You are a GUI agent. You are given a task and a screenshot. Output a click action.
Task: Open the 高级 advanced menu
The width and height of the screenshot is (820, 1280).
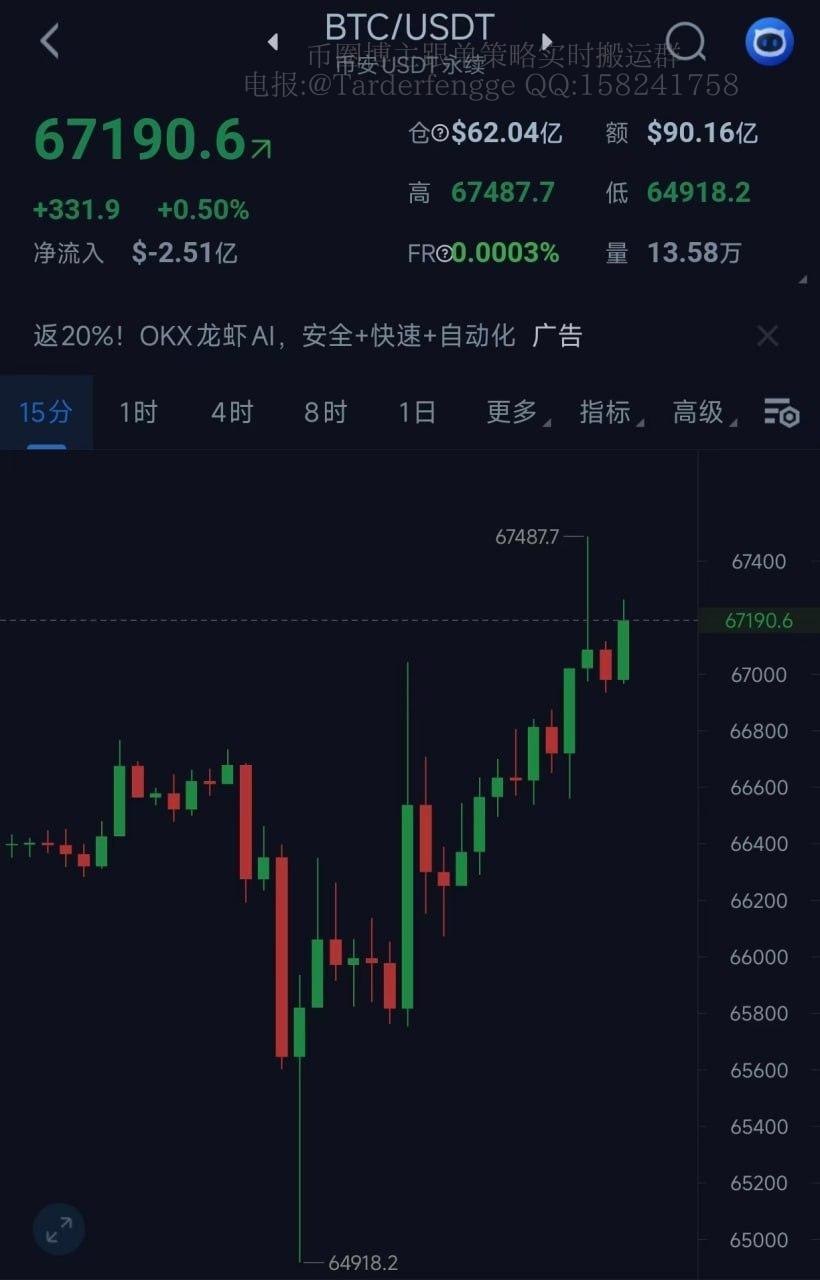[x=700, y=412]
